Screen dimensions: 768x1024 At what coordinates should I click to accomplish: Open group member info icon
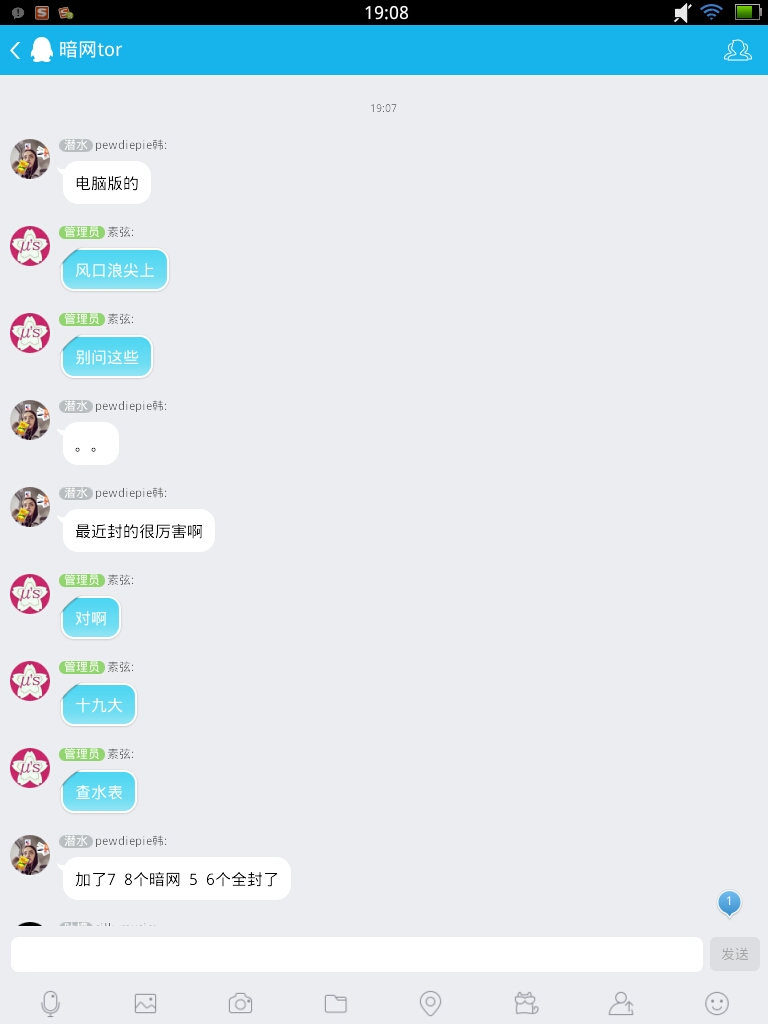point(737,50)
